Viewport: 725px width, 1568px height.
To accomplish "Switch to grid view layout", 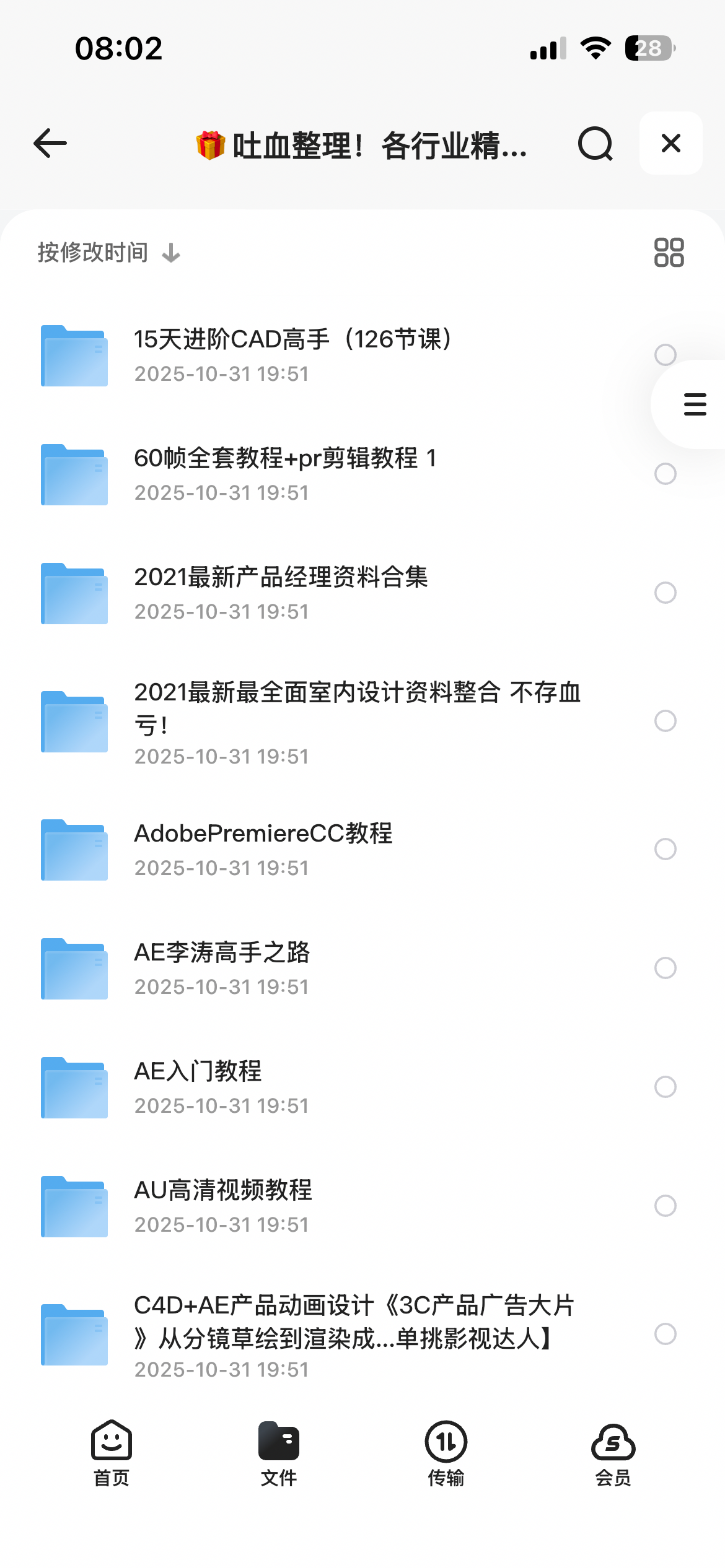I will [x=669, y=252].
